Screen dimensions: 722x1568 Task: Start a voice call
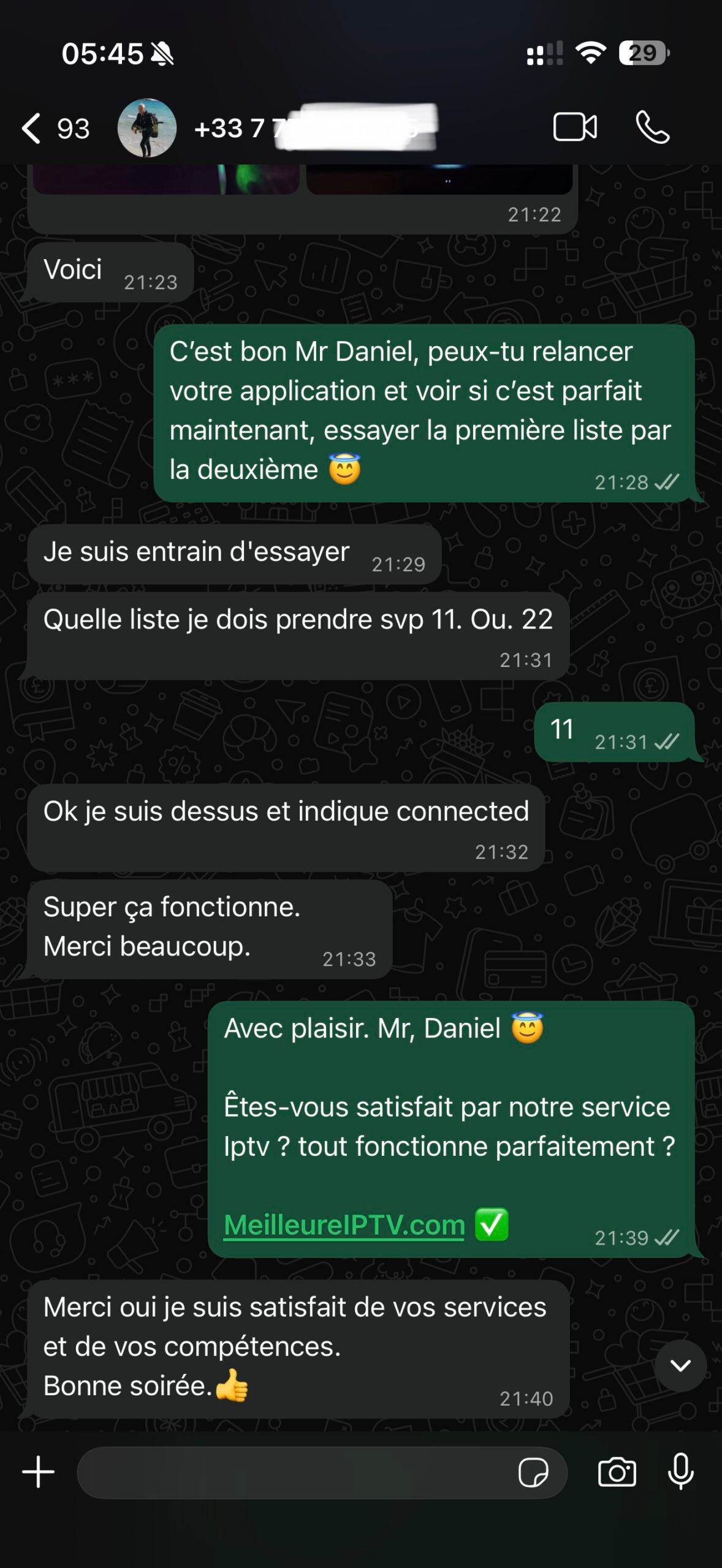click(652, 127)
